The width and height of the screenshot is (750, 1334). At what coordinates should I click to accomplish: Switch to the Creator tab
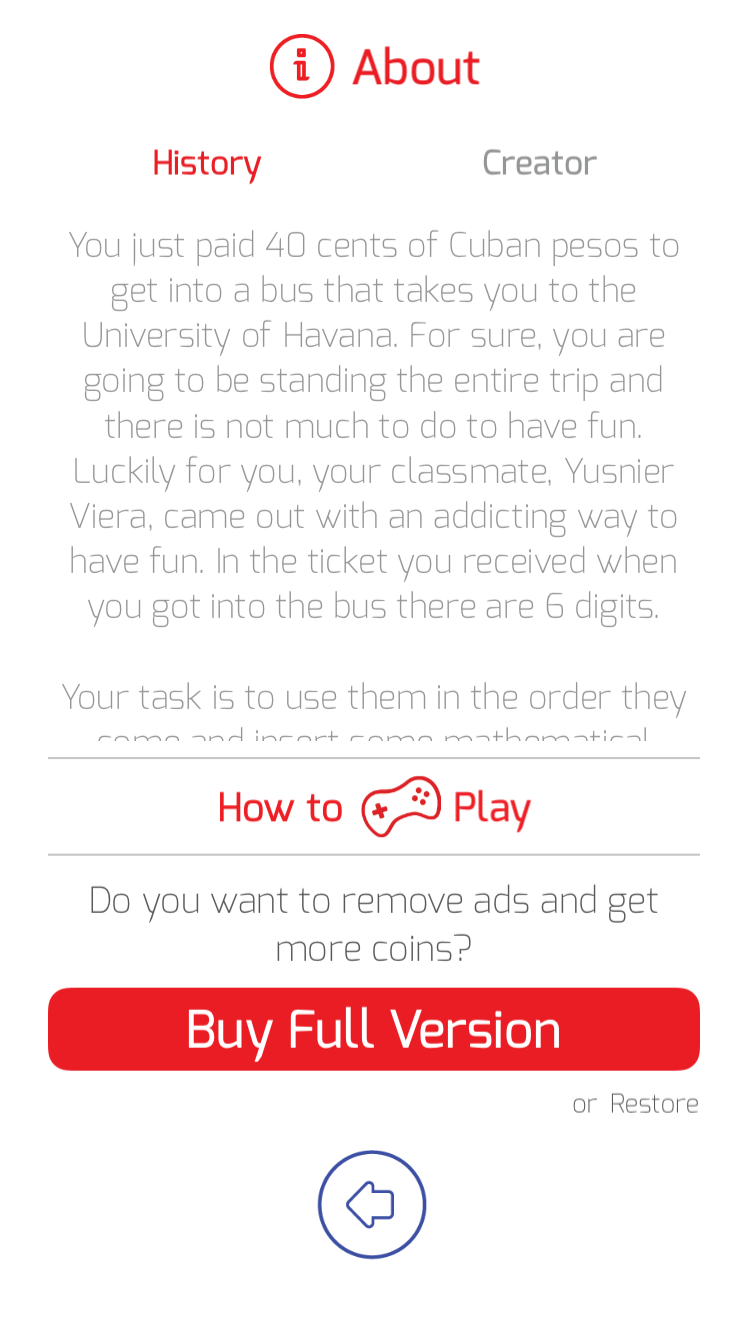click(539, 163)
